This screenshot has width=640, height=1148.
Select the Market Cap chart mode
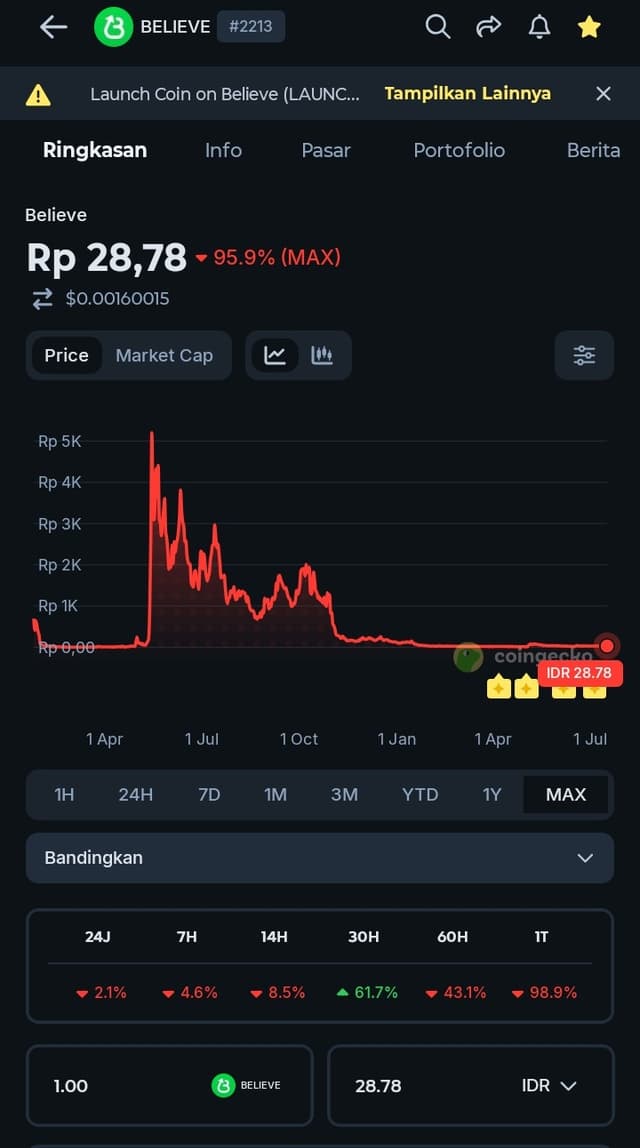164,355
